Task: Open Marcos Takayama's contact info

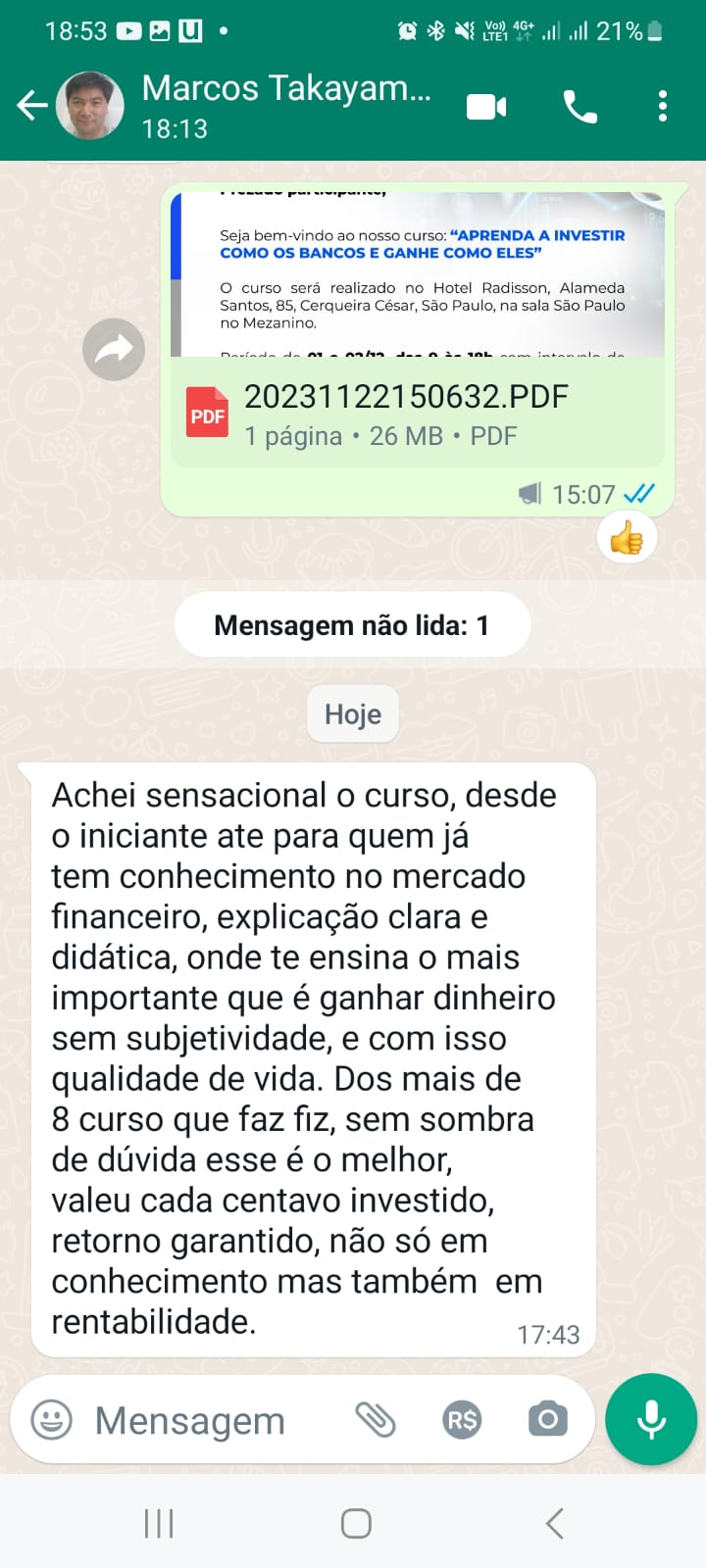Action: 284,105
